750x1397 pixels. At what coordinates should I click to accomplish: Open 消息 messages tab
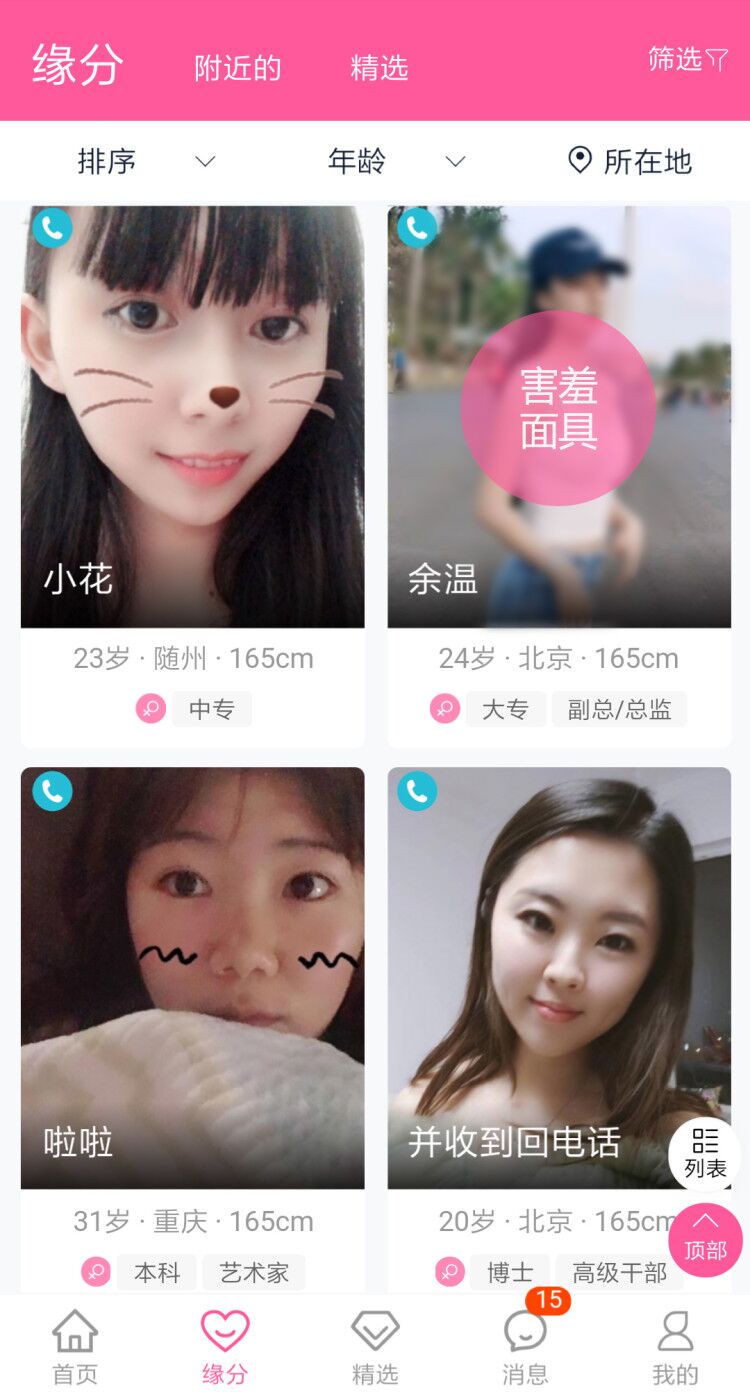(525, 1347)
